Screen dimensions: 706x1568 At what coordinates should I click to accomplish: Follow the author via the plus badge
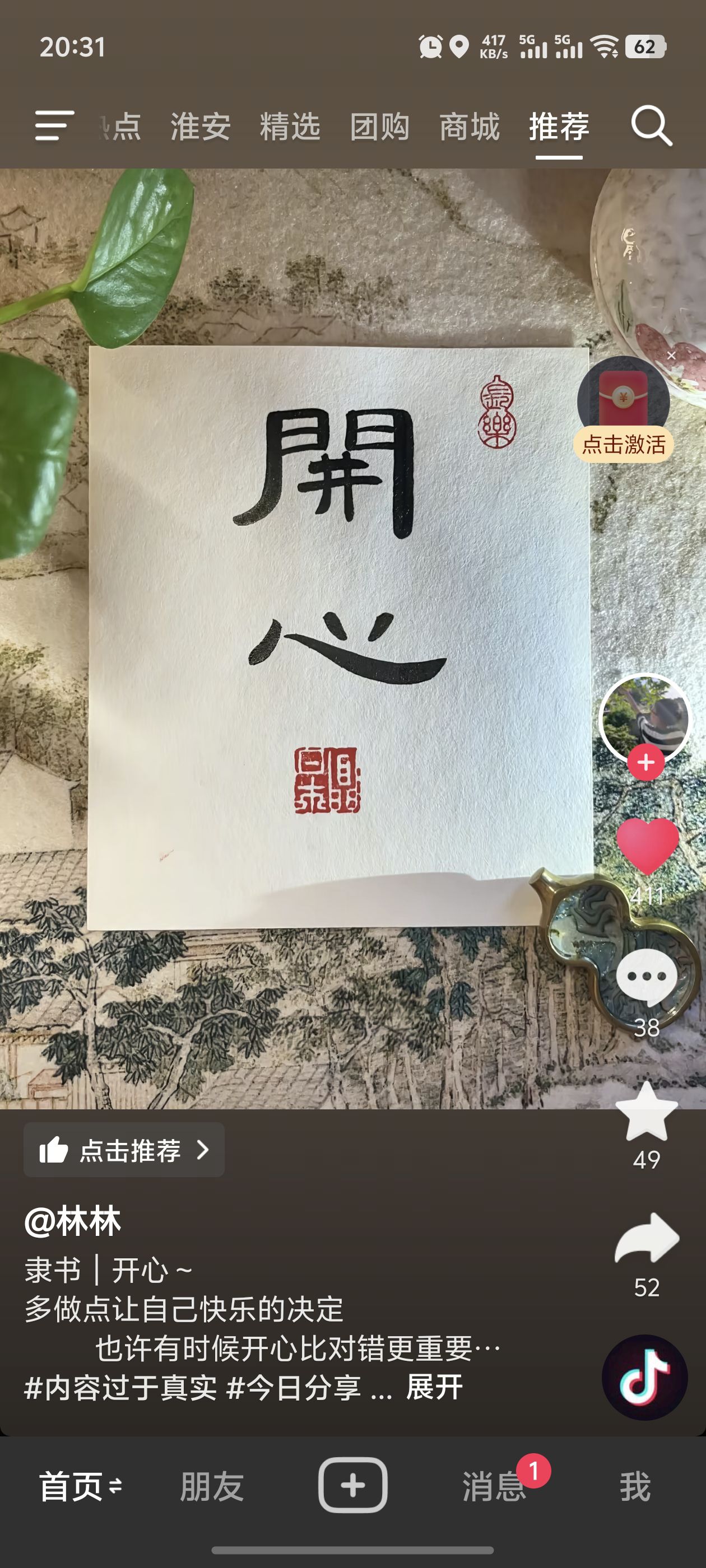click(x=645, y=762)
